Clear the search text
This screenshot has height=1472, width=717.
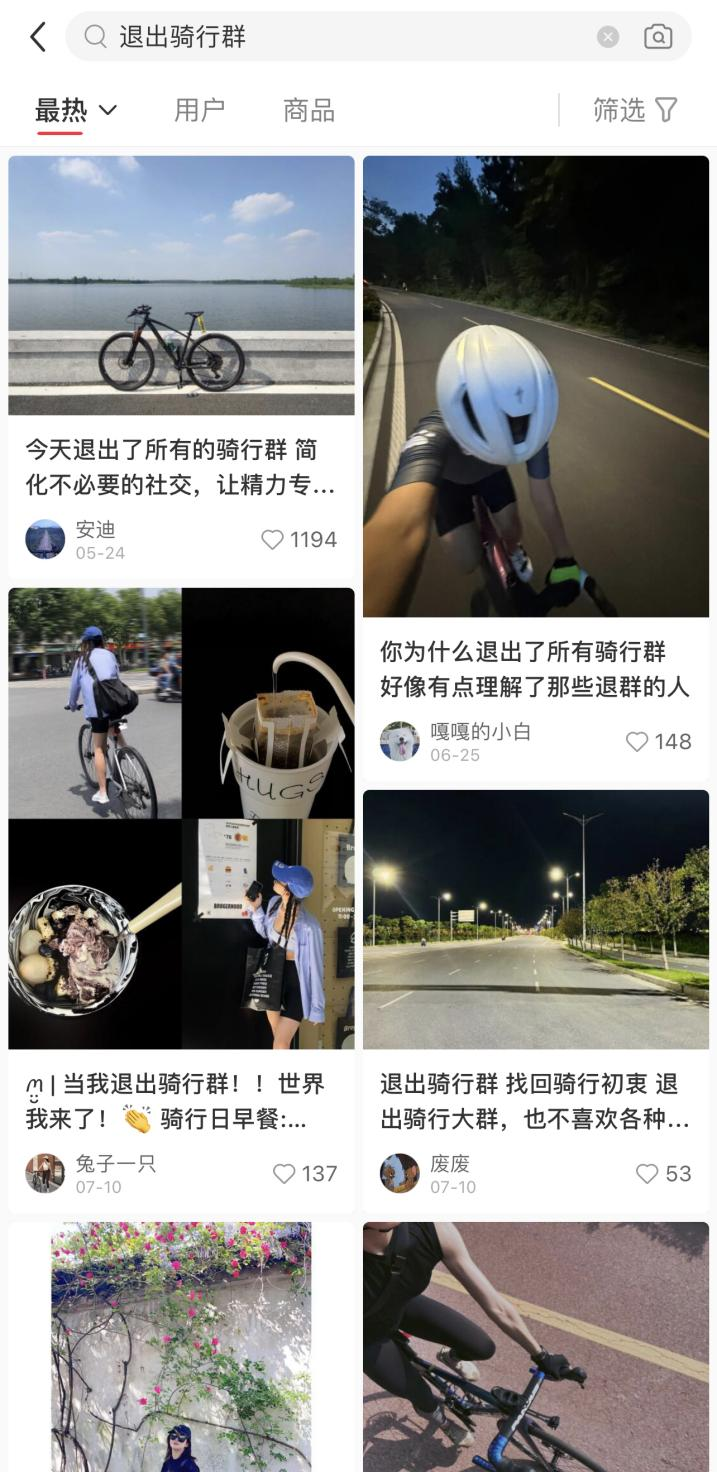tap(608, 37)
